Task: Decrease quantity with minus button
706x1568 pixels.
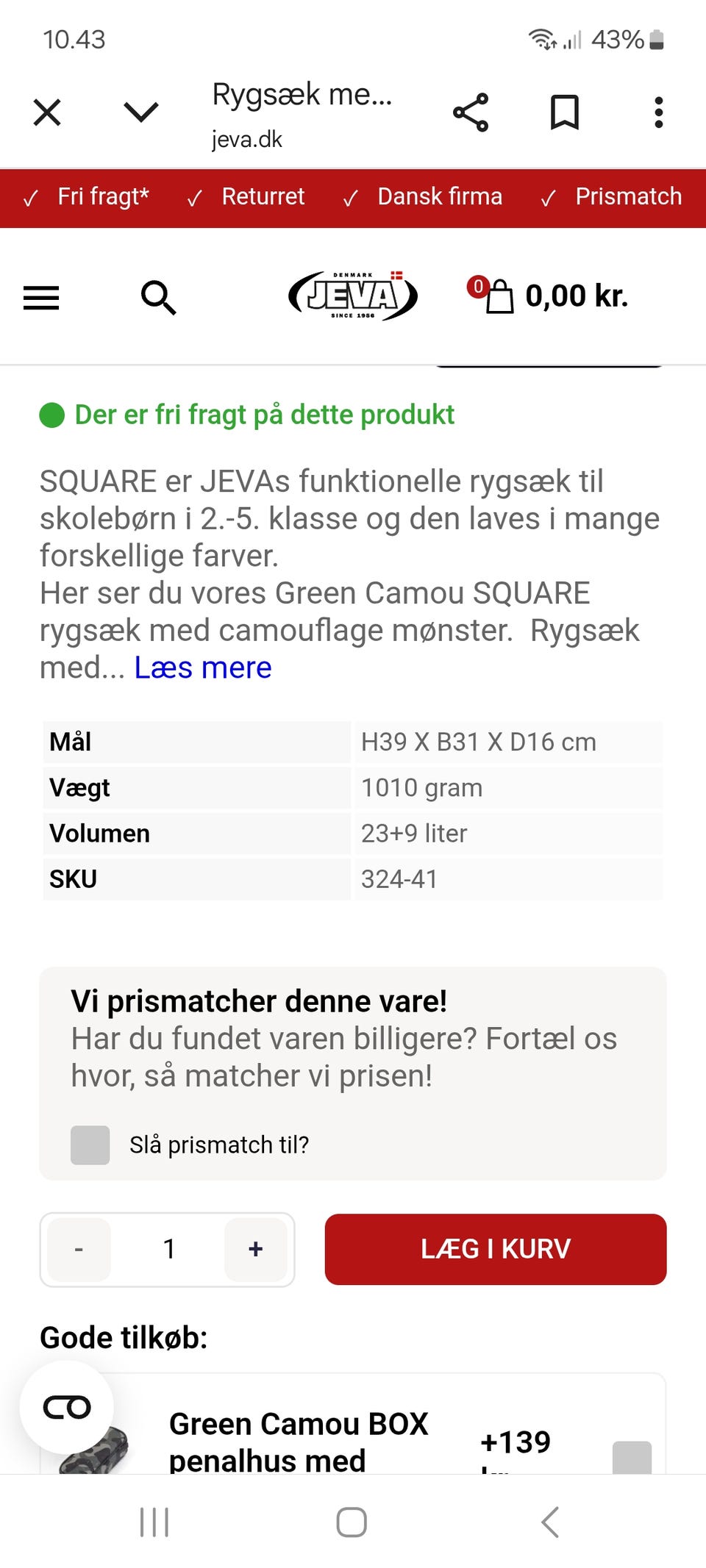Action: (79, 1249)
